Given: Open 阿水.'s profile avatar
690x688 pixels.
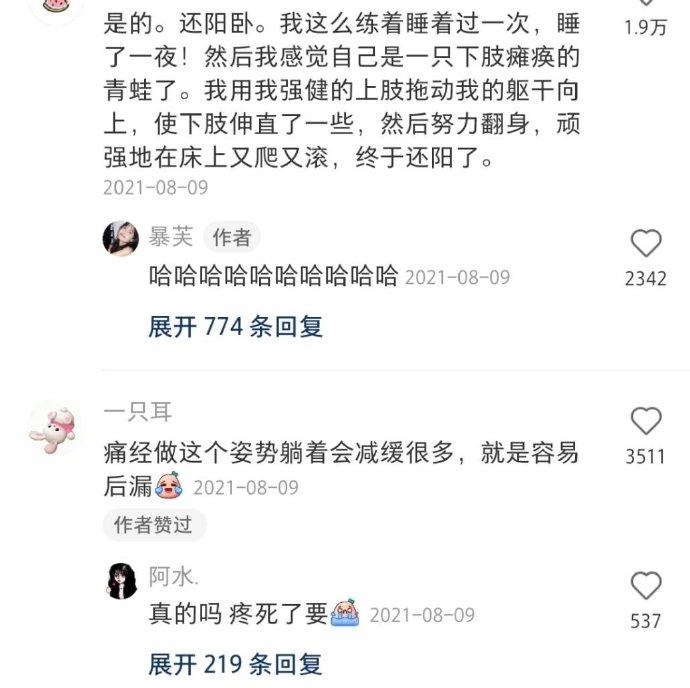Looking at the screenshot, I should (x=121, y=580).
